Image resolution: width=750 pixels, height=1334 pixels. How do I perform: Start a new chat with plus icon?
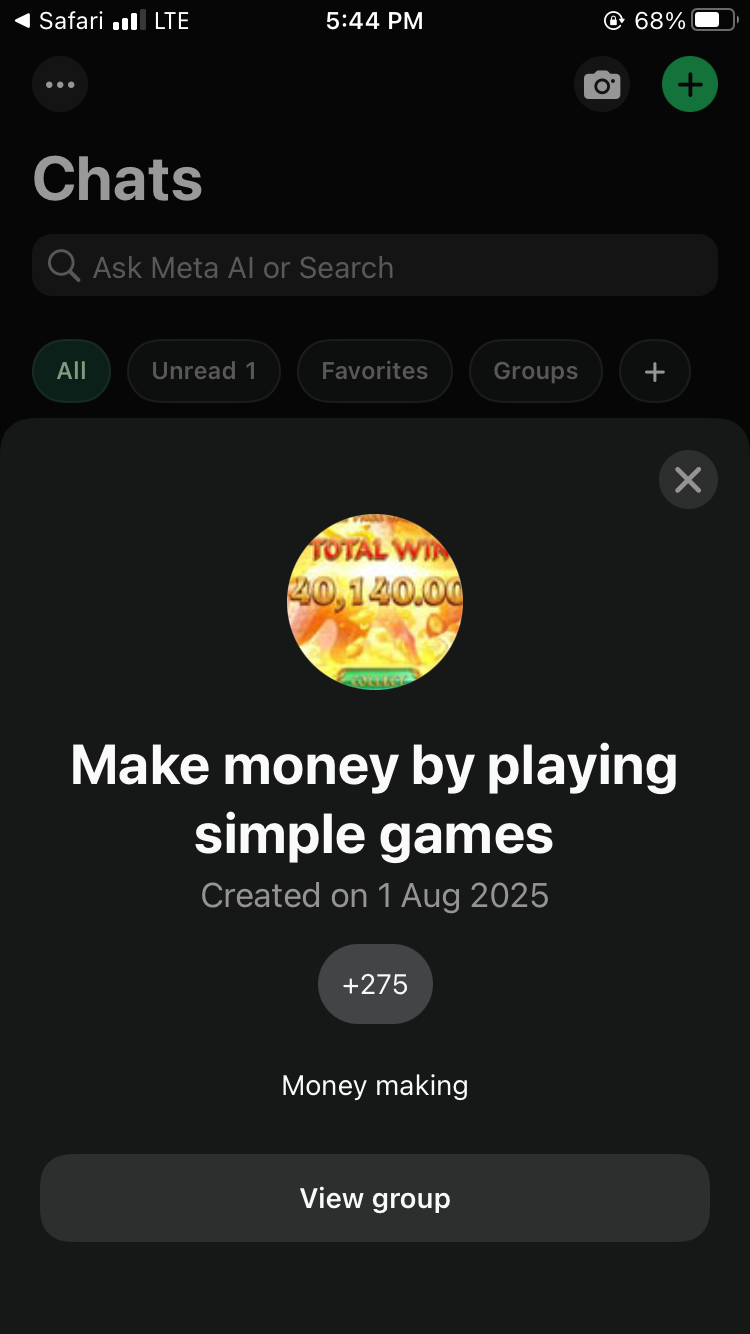coord(690,85)
